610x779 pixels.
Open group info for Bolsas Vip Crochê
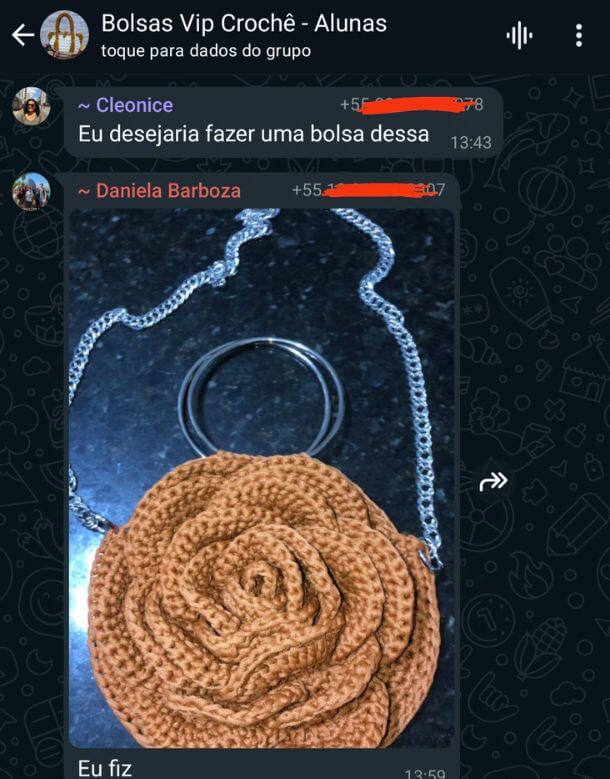coord(243,35)
